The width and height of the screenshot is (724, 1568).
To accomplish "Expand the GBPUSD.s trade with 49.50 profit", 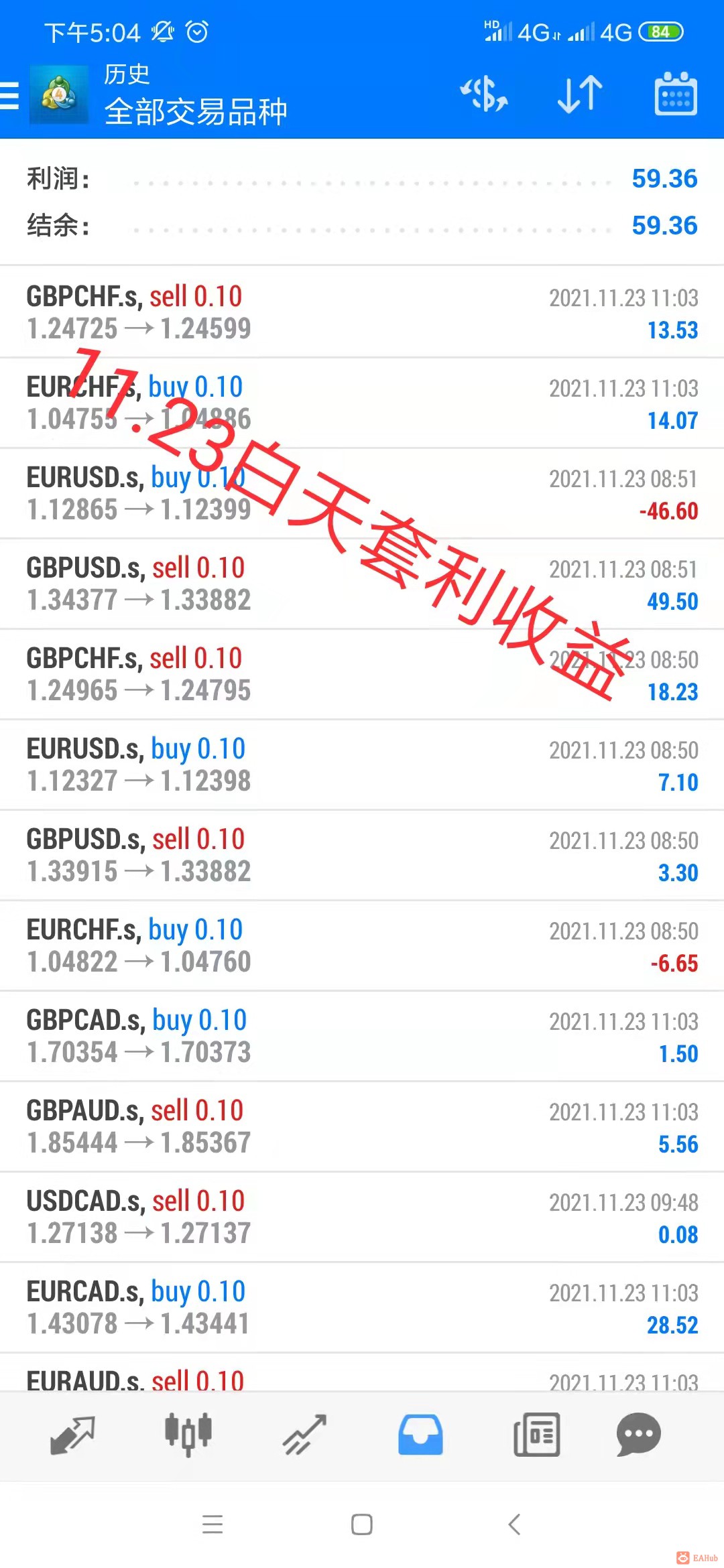I will coord(362,584).
